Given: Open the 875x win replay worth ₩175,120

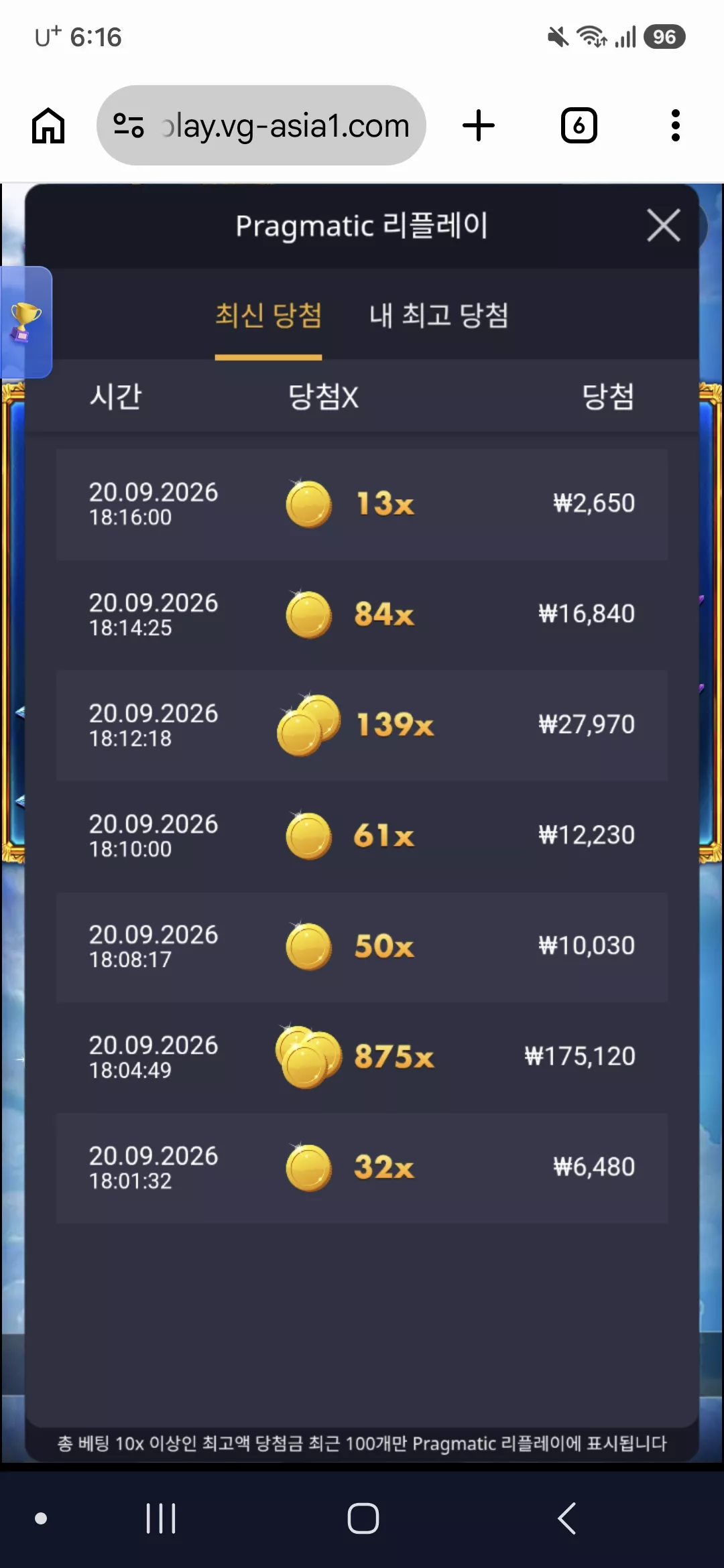Looking at the screenshot, I should tap(362, 1057).
